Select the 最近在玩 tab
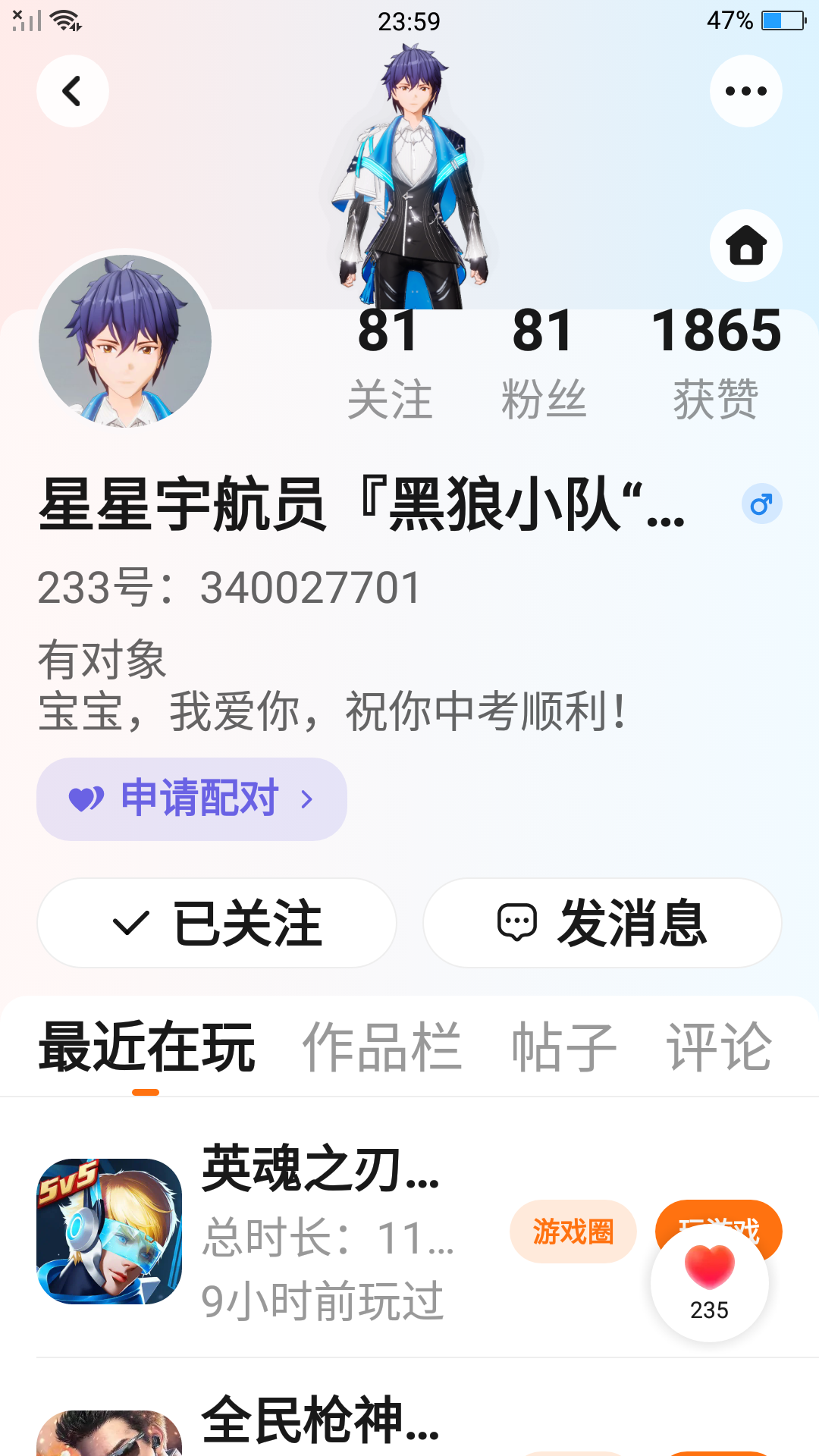Viewport: 819px width, 1456px height. tap(146, 1046)
